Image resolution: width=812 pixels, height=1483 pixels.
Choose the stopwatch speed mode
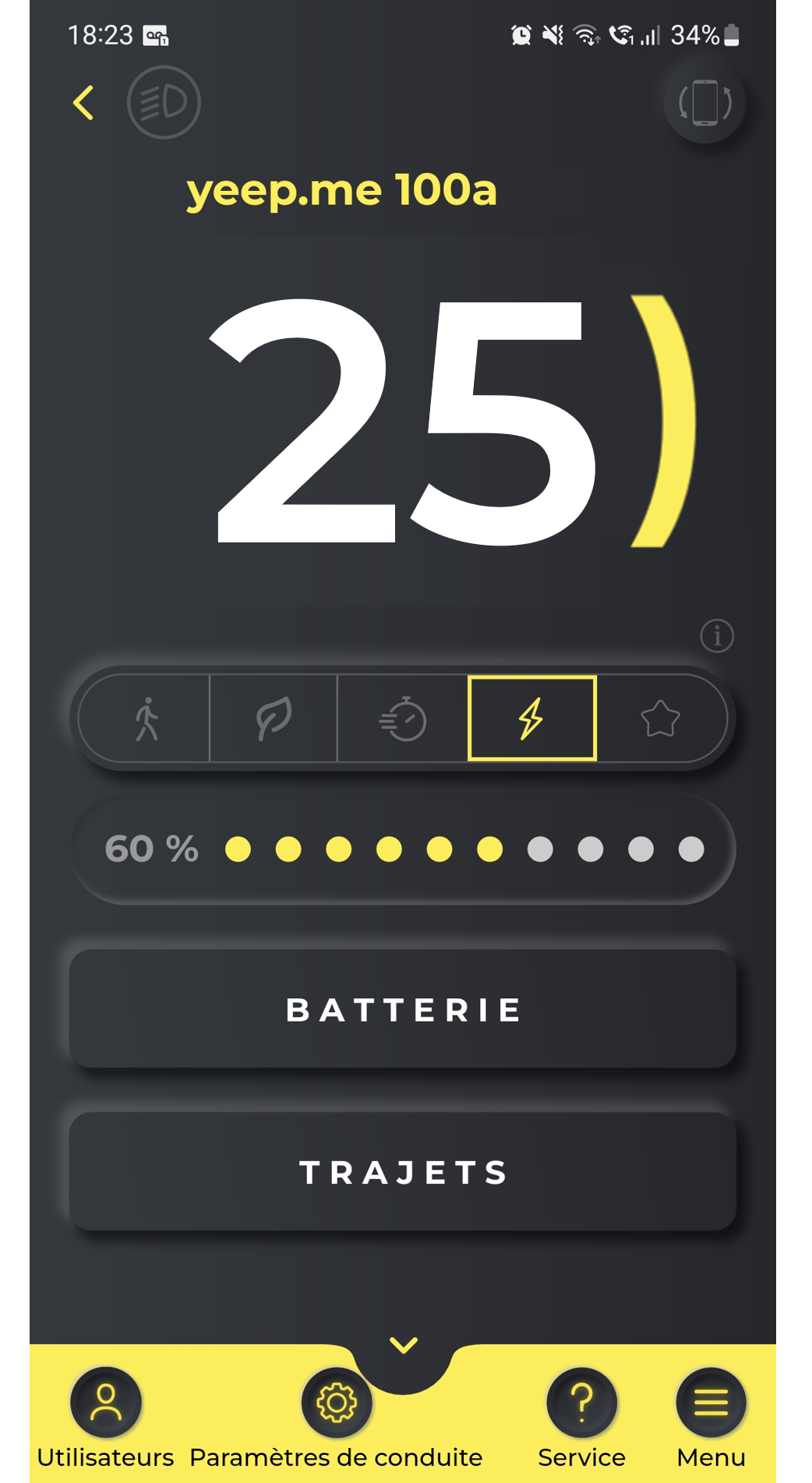[403, 719]
